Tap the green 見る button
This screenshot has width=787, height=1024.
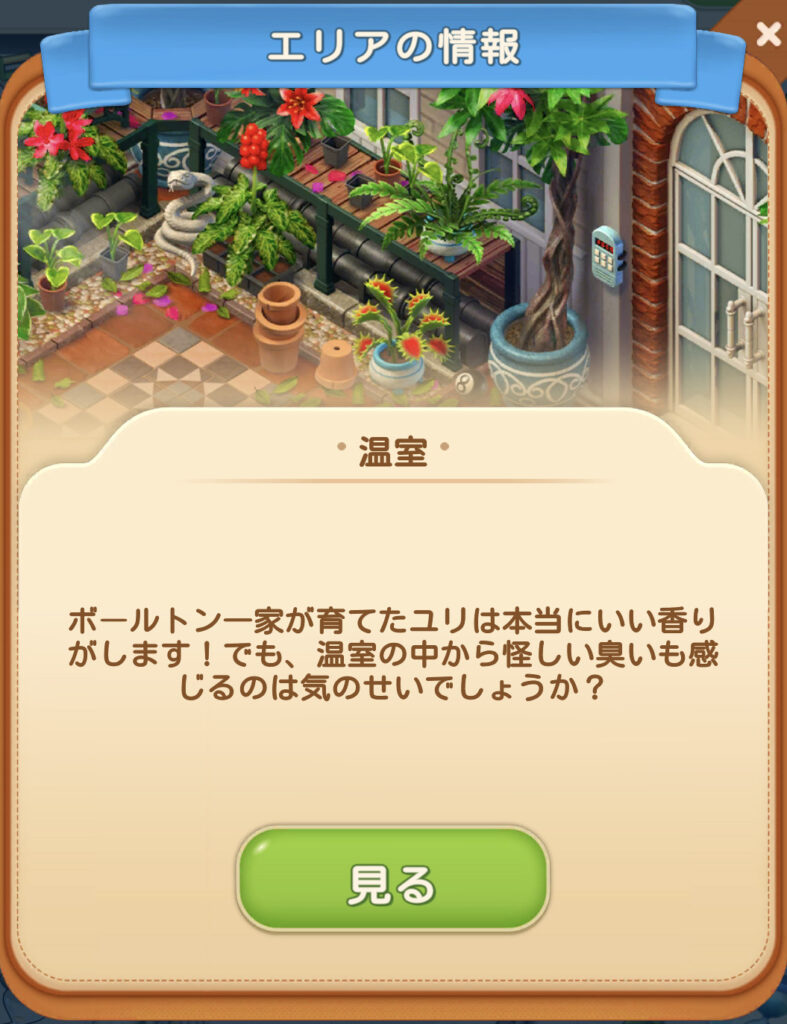click(x=392, y=879)
